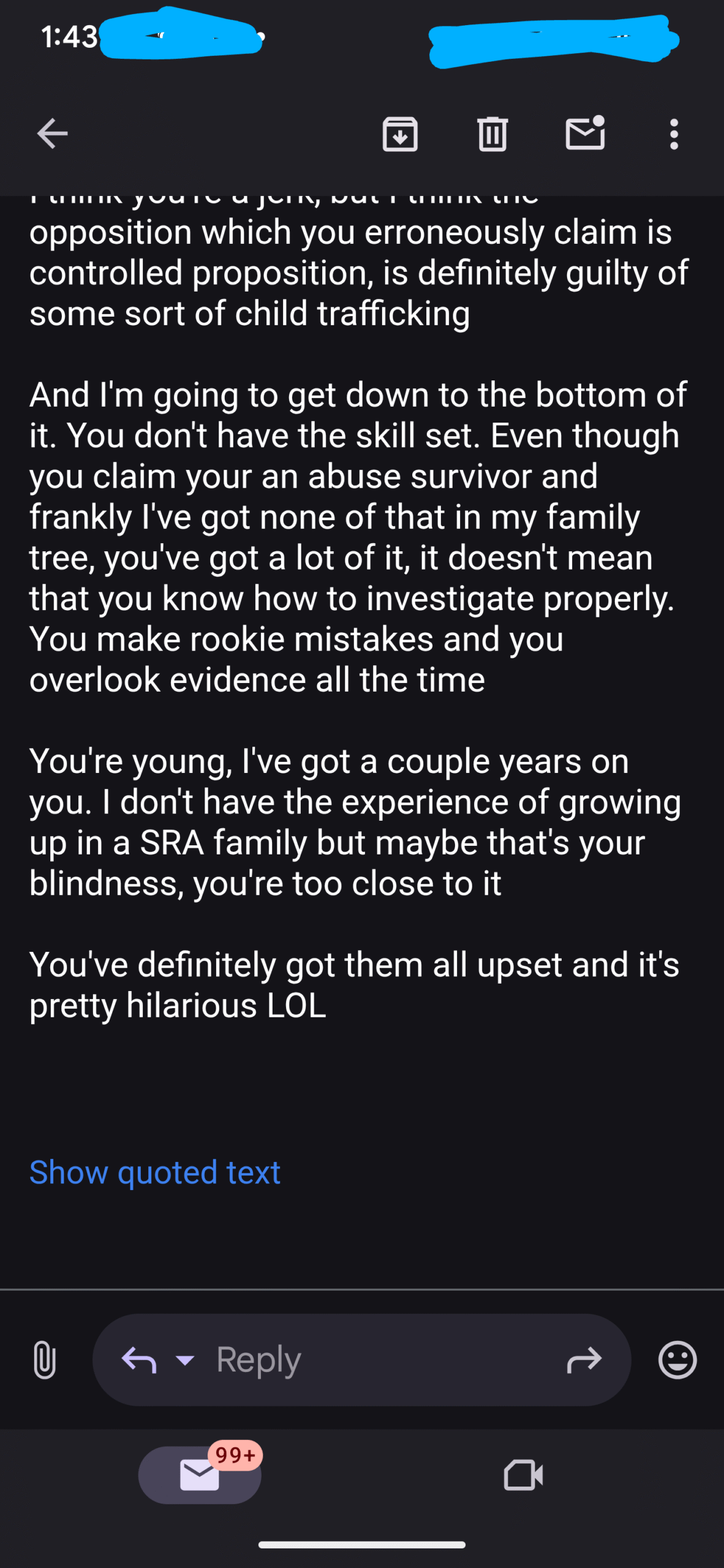Screen dimensions: 724x1568
Task: Mark this email as unread
Action: 585,133
